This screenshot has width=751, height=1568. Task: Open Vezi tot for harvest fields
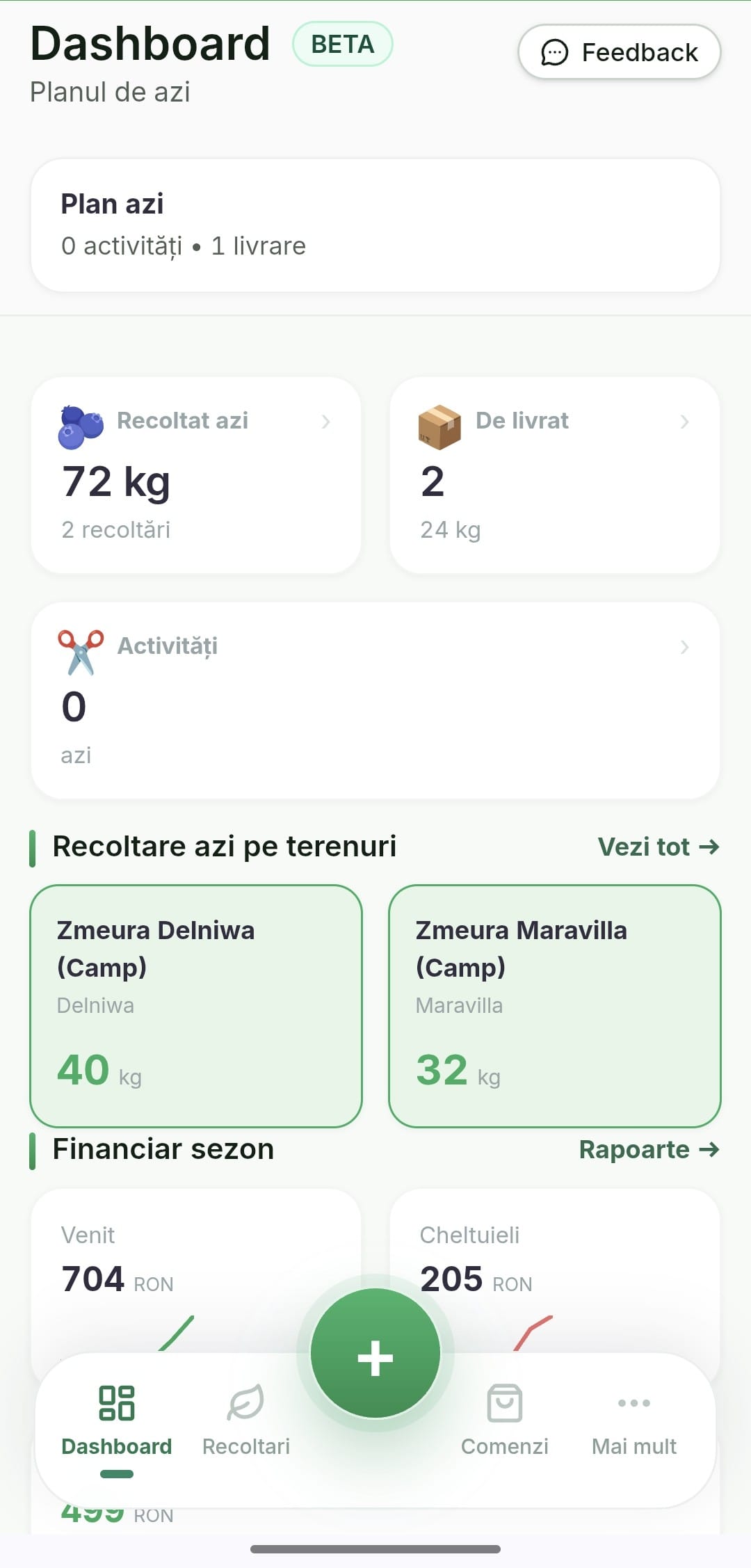(658, 847)
